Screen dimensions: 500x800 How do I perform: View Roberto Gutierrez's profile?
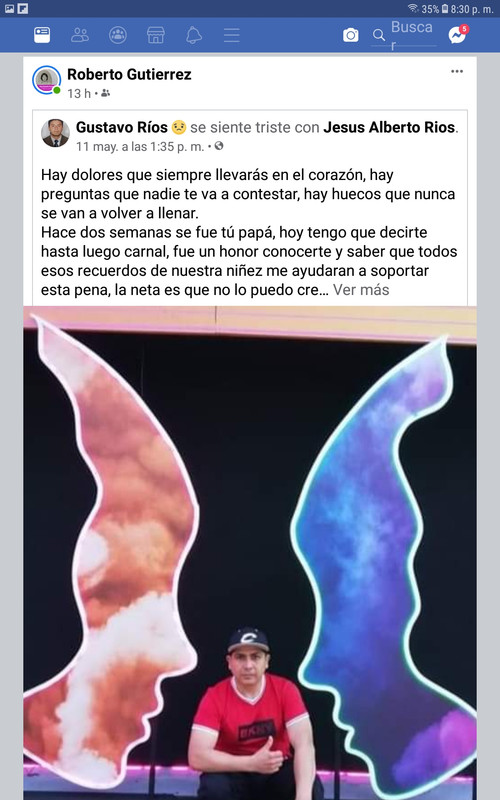pos(129,74)
